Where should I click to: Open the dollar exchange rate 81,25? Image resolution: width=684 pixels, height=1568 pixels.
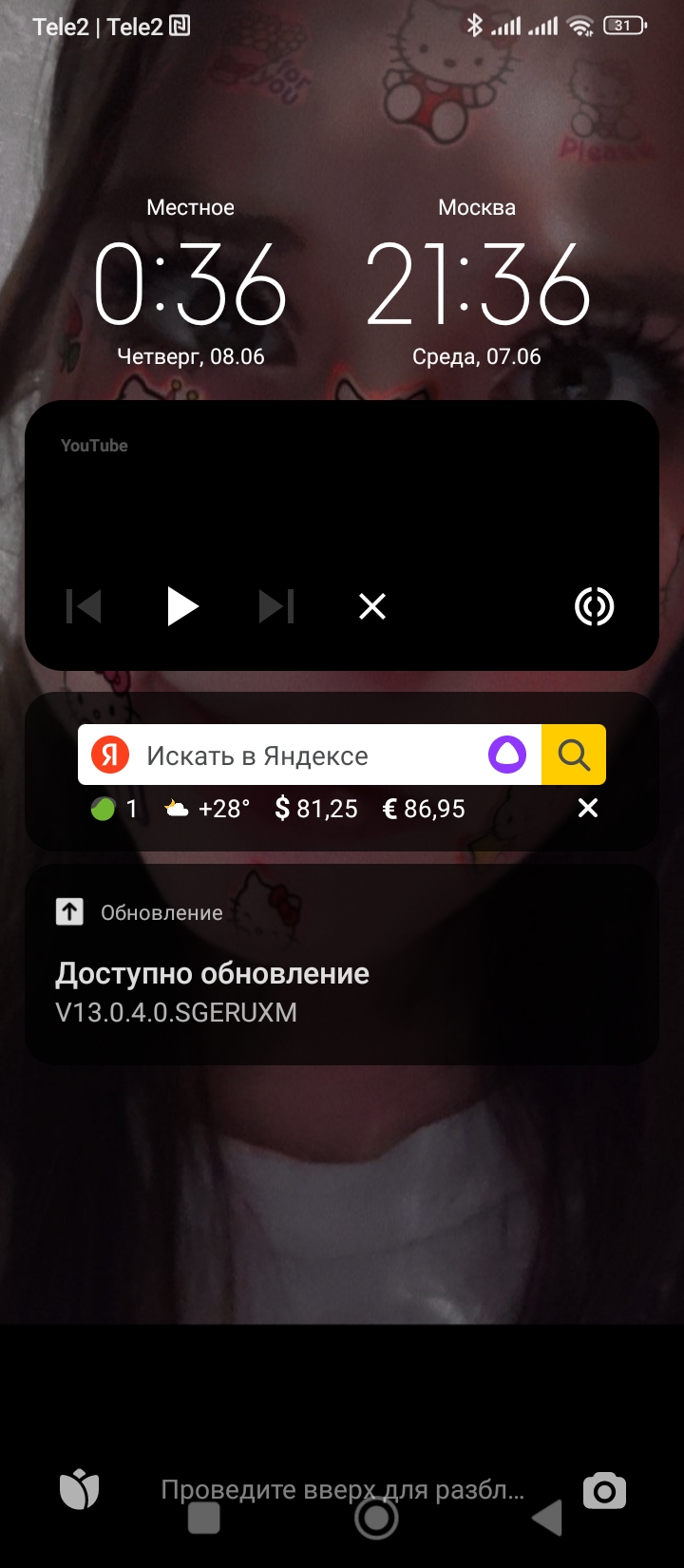click(316, 809)
